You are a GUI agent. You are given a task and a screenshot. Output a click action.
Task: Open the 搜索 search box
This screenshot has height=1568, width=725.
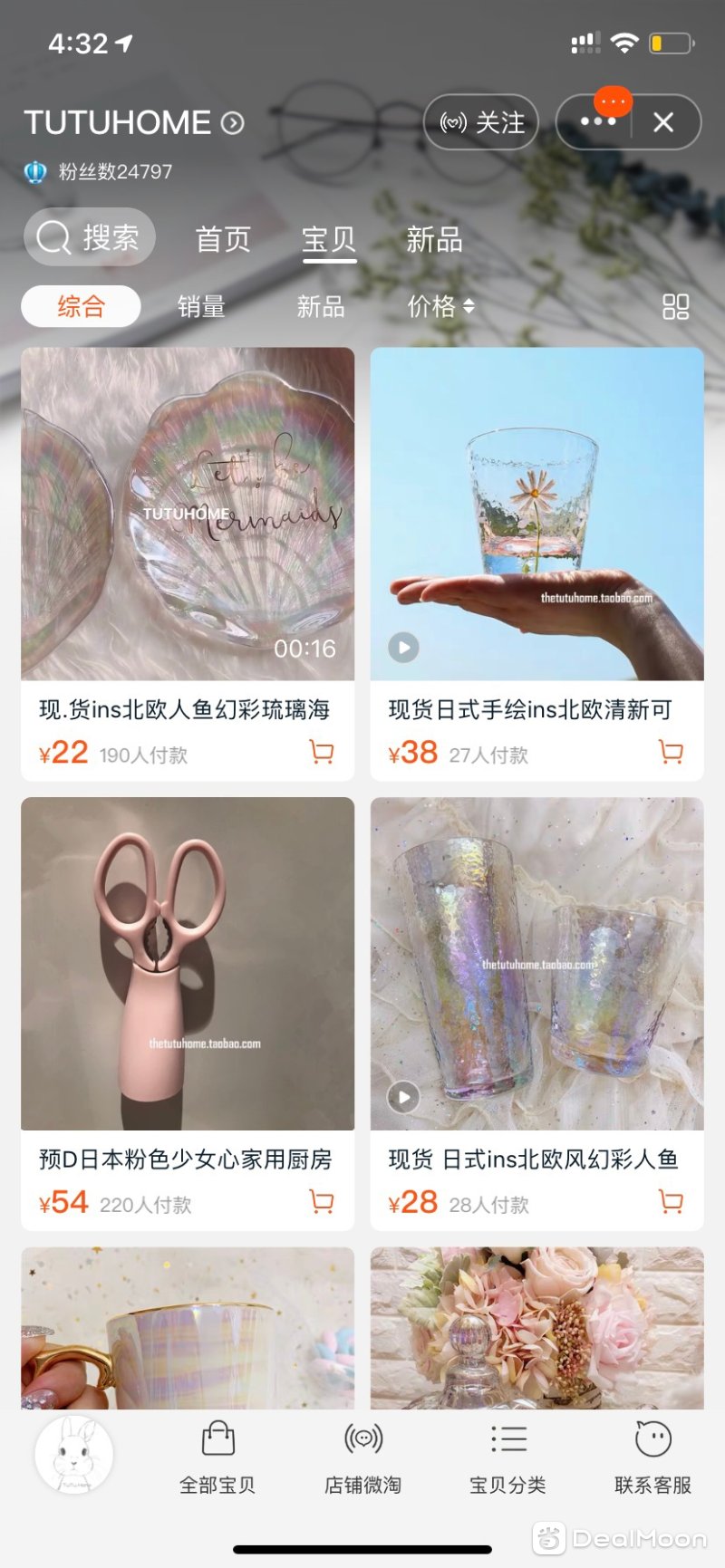[89, 238]
